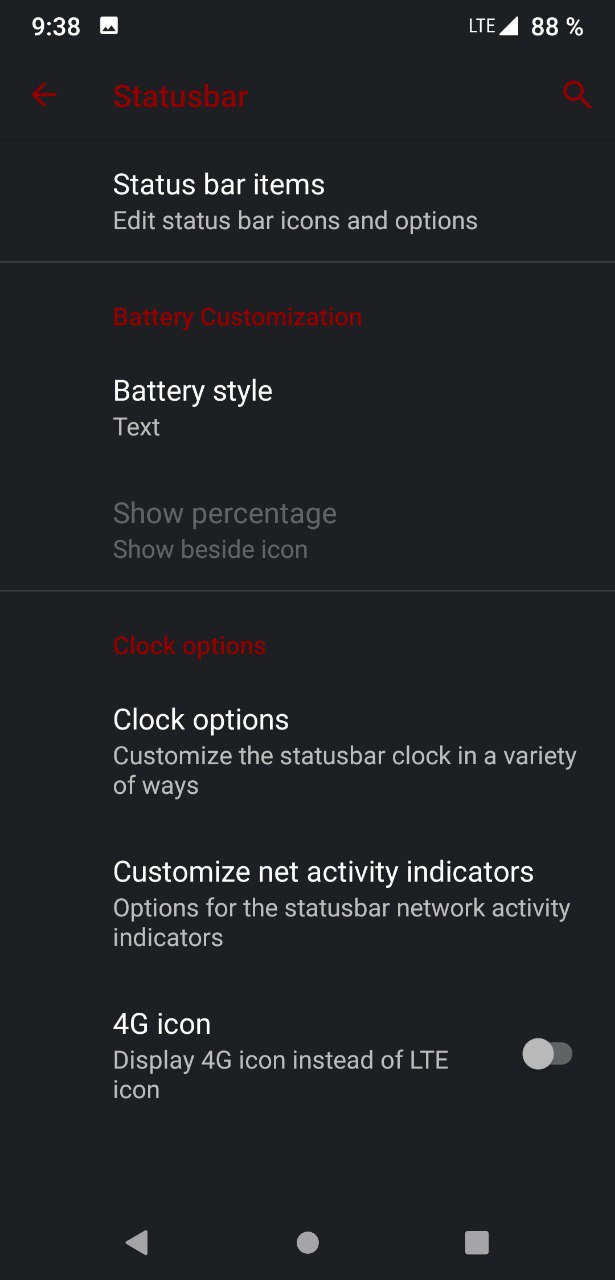Screen dimensions: 615x1280
Task: Open Customize net activity indicators
Action: (x=307, y=903)
